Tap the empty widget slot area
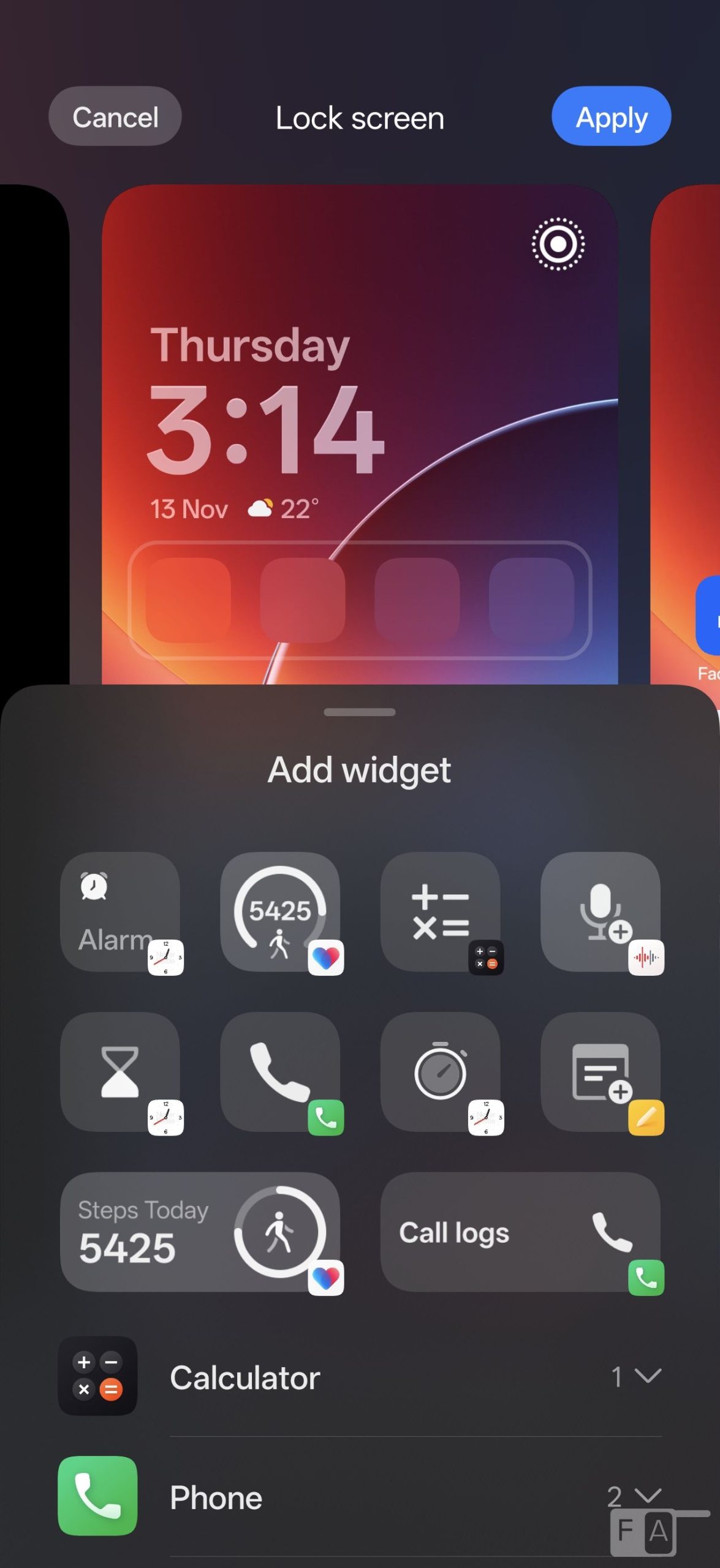The width and height of the screenshot is (720, 1568). pos(360,600)
